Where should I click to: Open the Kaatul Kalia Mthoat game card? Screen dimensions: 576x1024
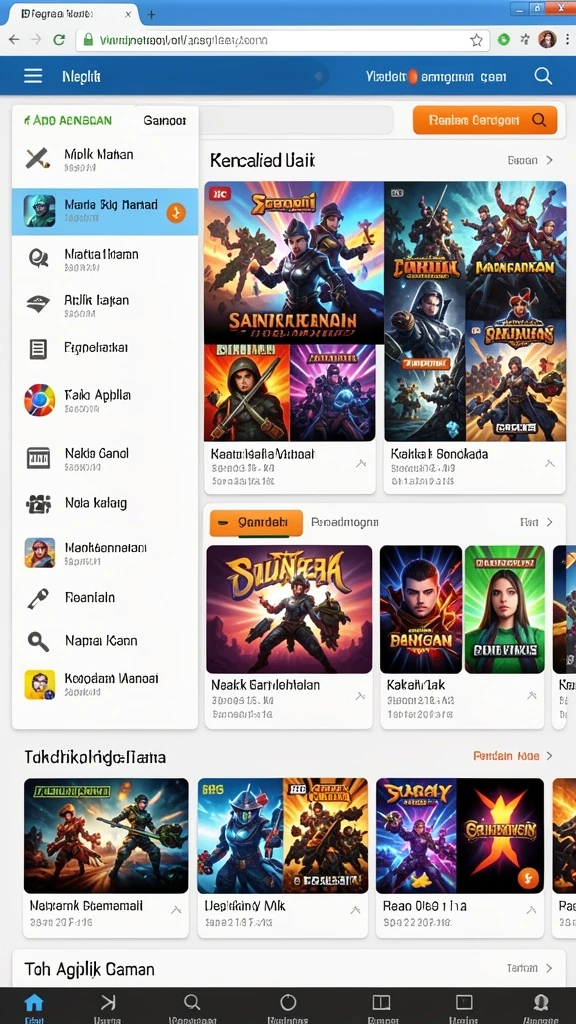click(289, 336)
